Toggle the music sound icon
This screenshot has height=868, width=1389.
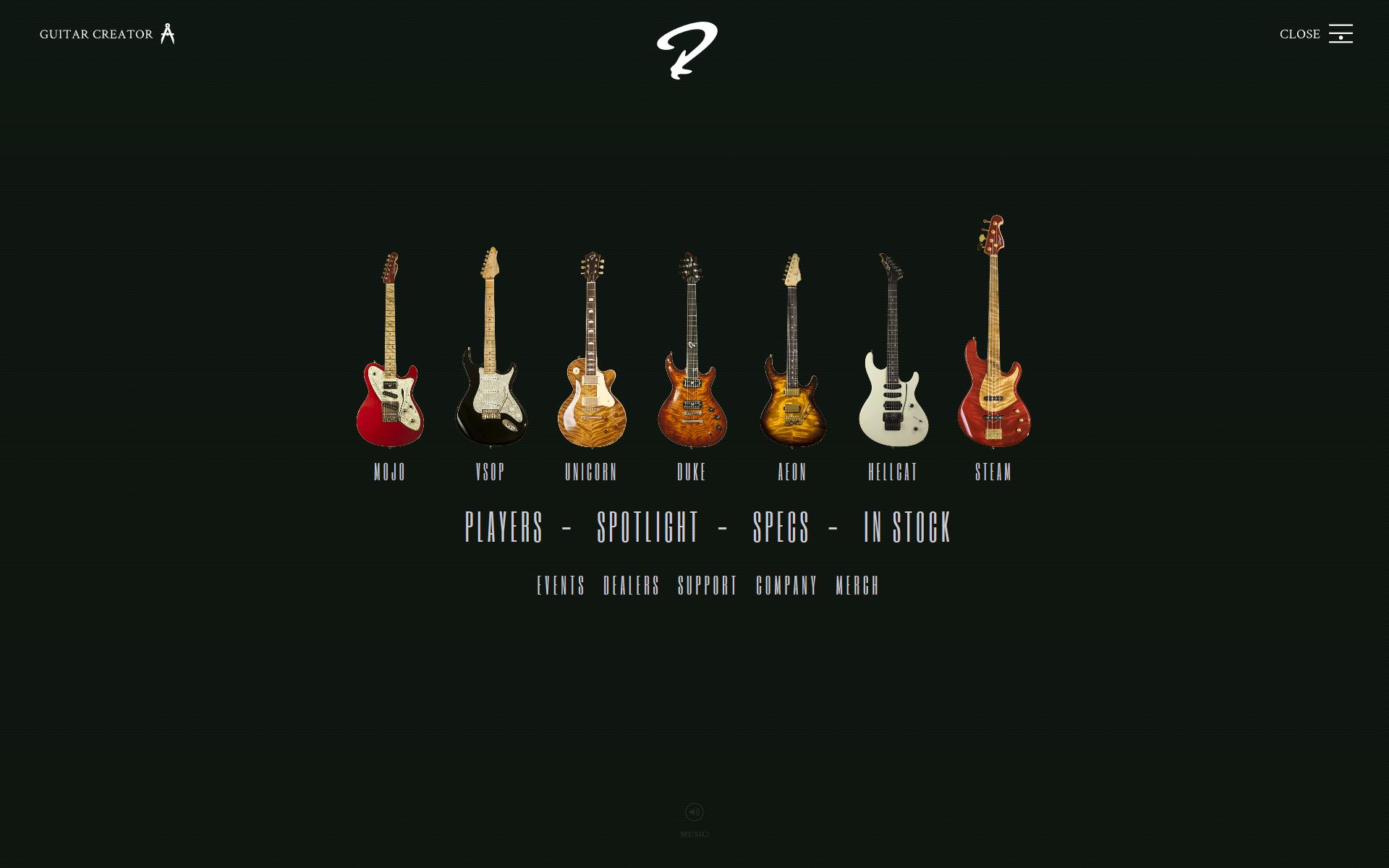point(694,812)
